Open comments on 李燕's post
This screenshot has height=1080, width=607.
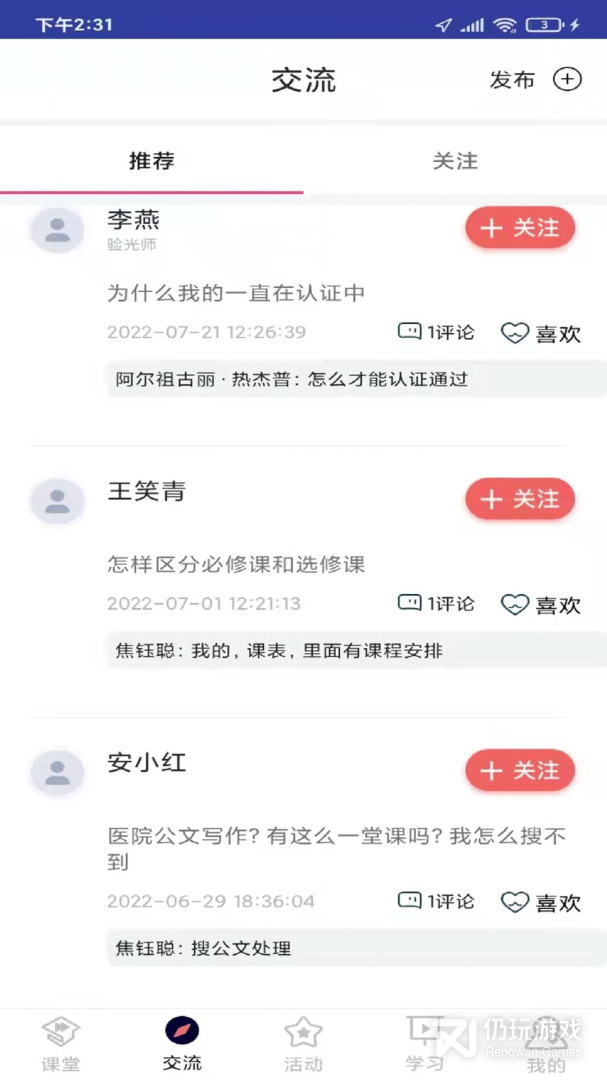point(436,332)
